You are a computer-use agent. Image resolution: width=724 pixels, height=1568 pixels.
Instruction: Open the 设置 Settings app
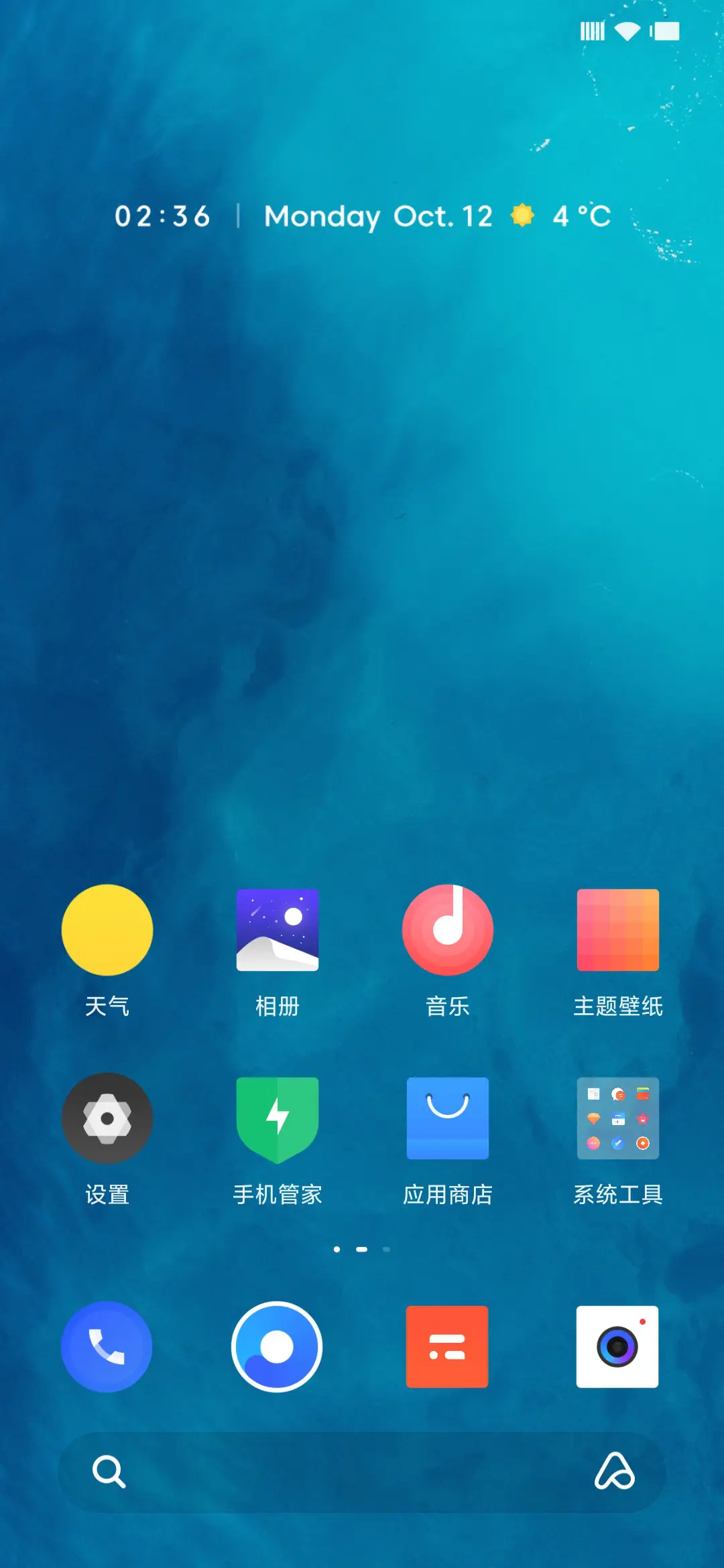point(107,1118)
